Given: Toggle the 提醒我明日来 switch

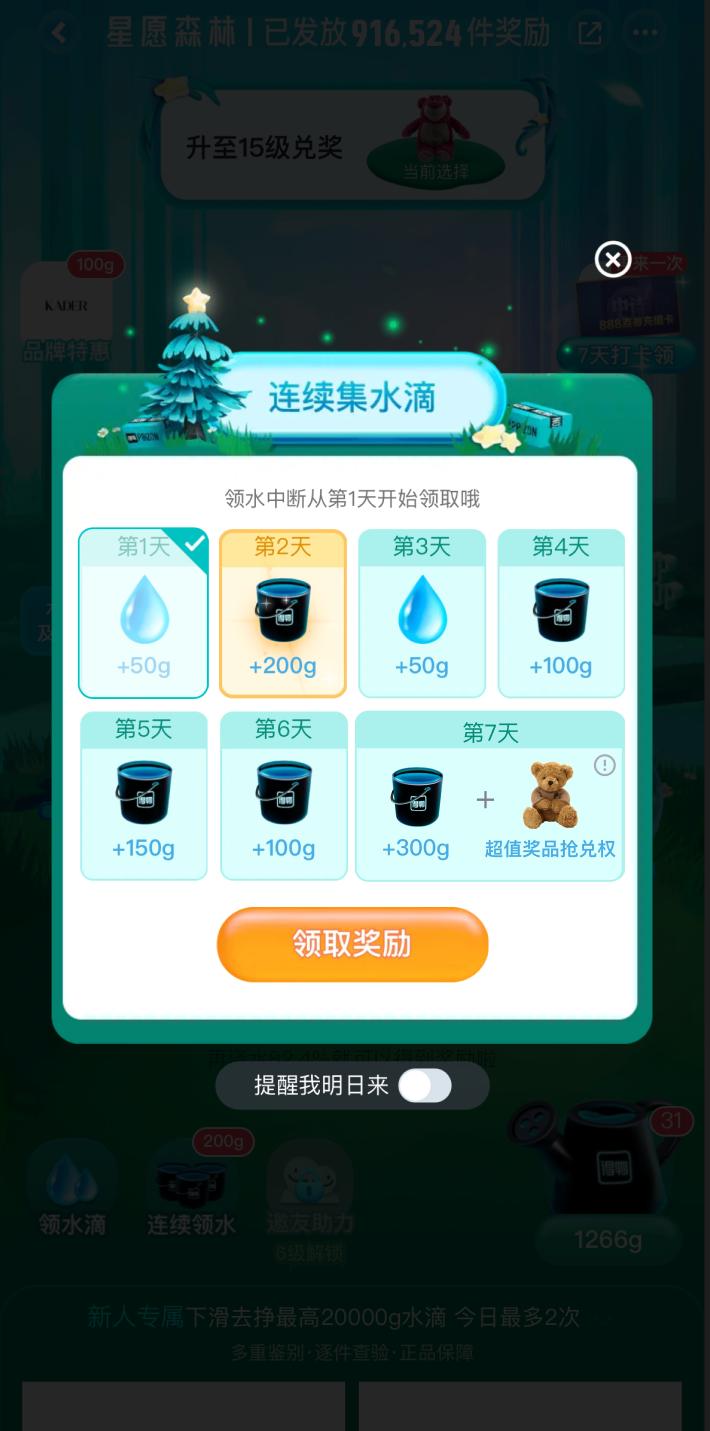Looking at the screenshot, I should pos(425,1086).
